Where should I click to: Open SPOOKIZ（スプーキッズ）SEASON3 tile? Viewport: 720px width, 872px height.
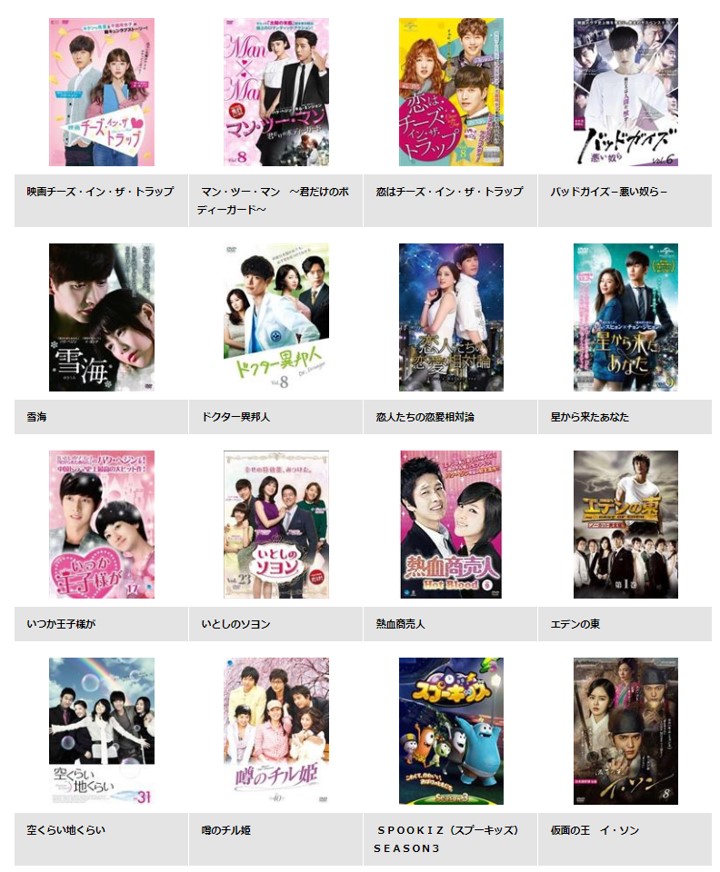click(x=450, y=731)
